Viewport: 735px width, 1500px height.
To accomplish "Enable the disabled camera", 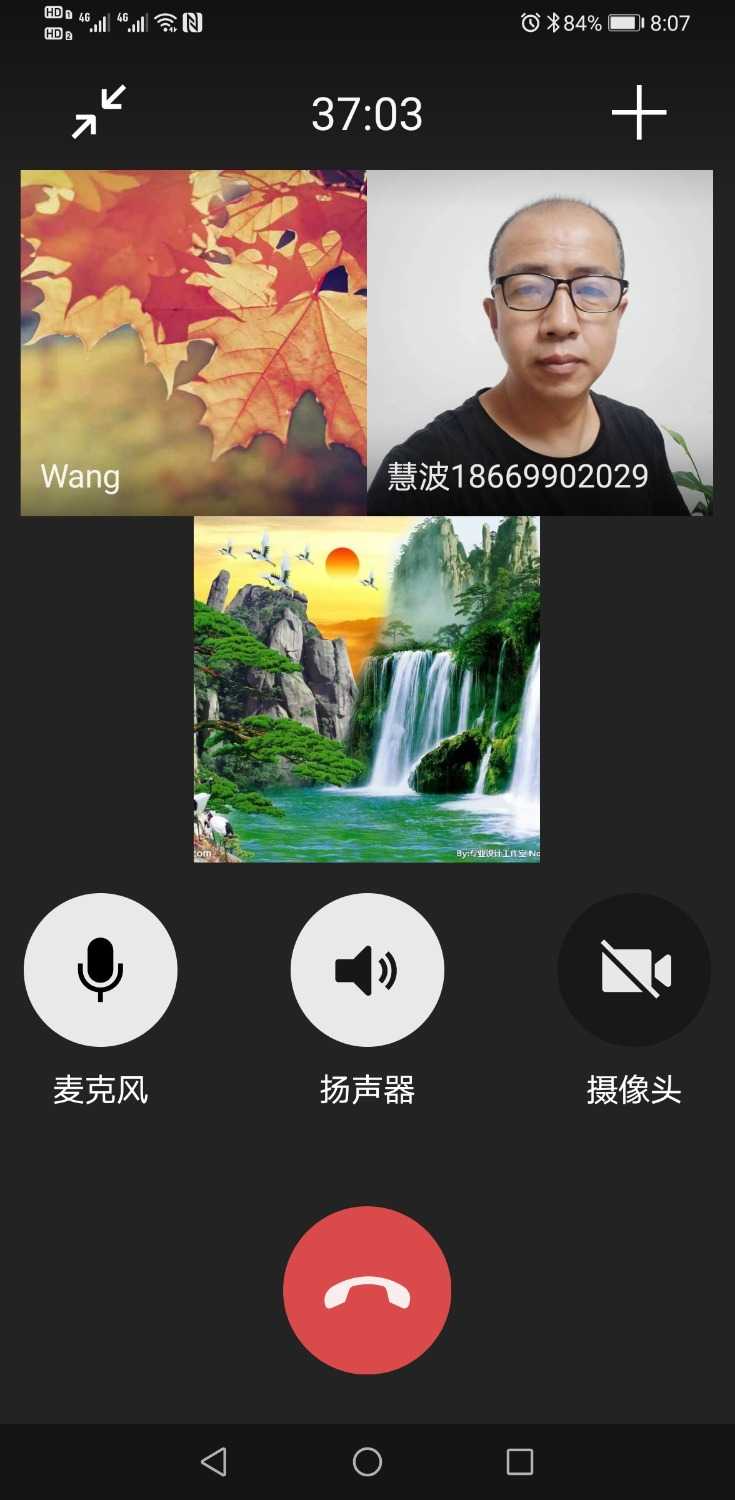I will click(x=633, y=967).
